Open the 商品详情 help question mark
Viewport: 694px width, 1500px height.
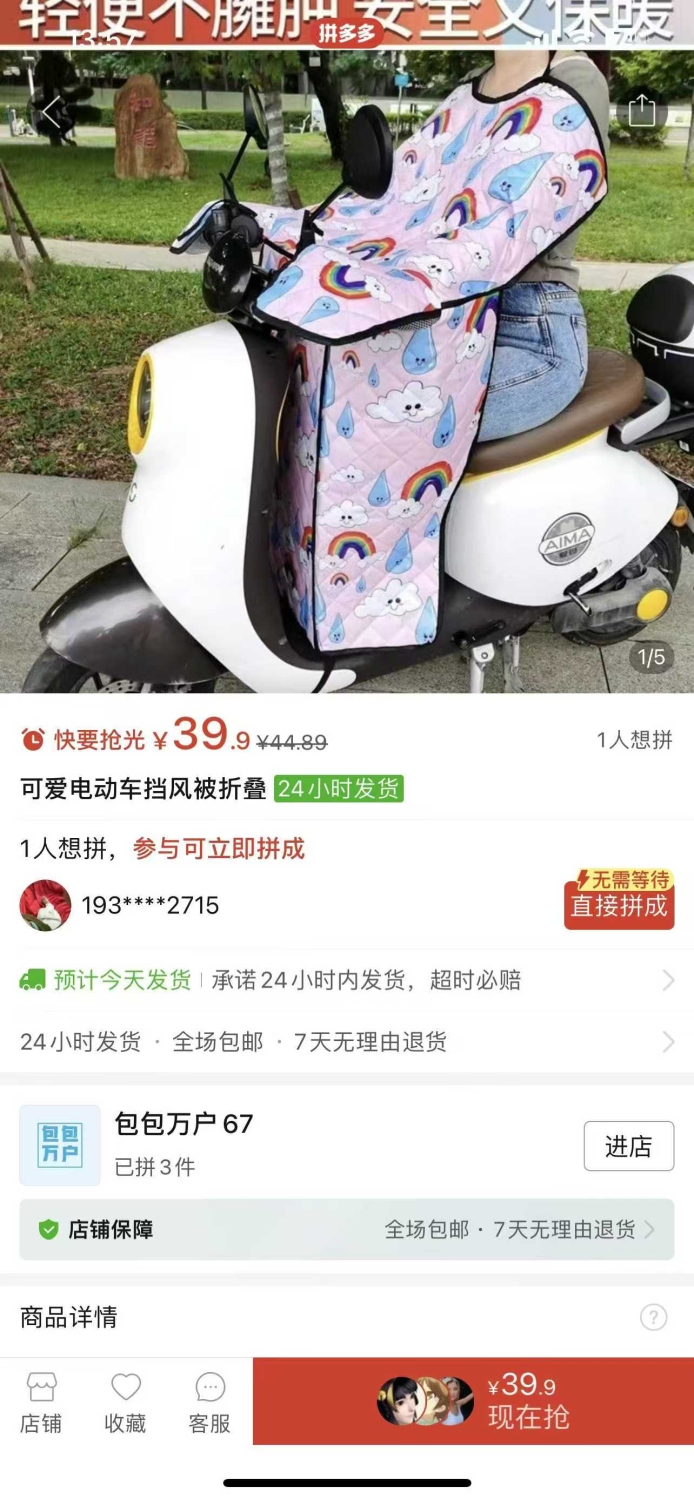653,1317
